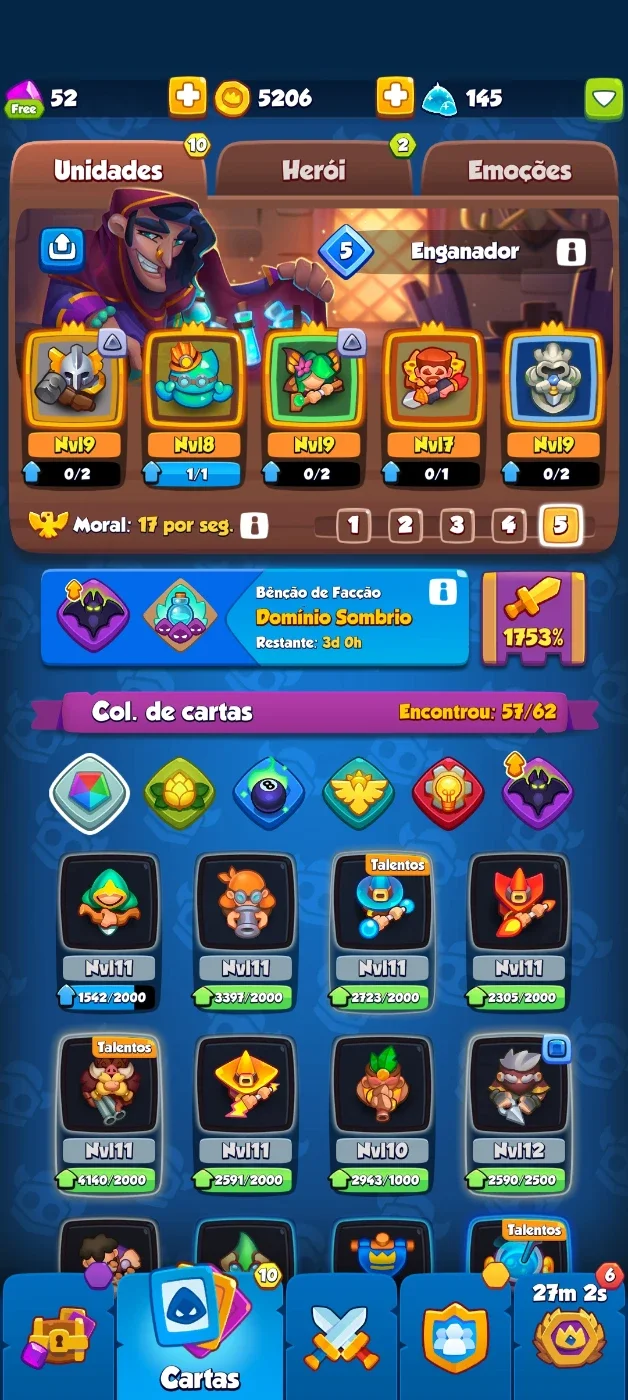The height and width of the screenshot is (1400, 628).
Task: Open the shop chest tab
Action: click(59, 1337)
